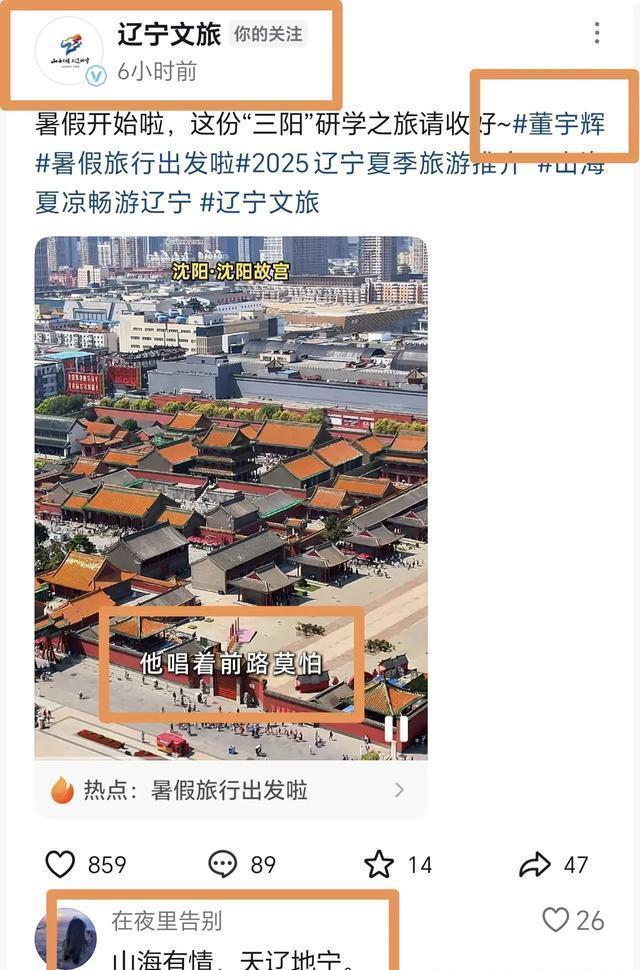640x970 pixels.
Task: Open the 沈阳故宫 video in full view
Action: (x=231, y=450)
